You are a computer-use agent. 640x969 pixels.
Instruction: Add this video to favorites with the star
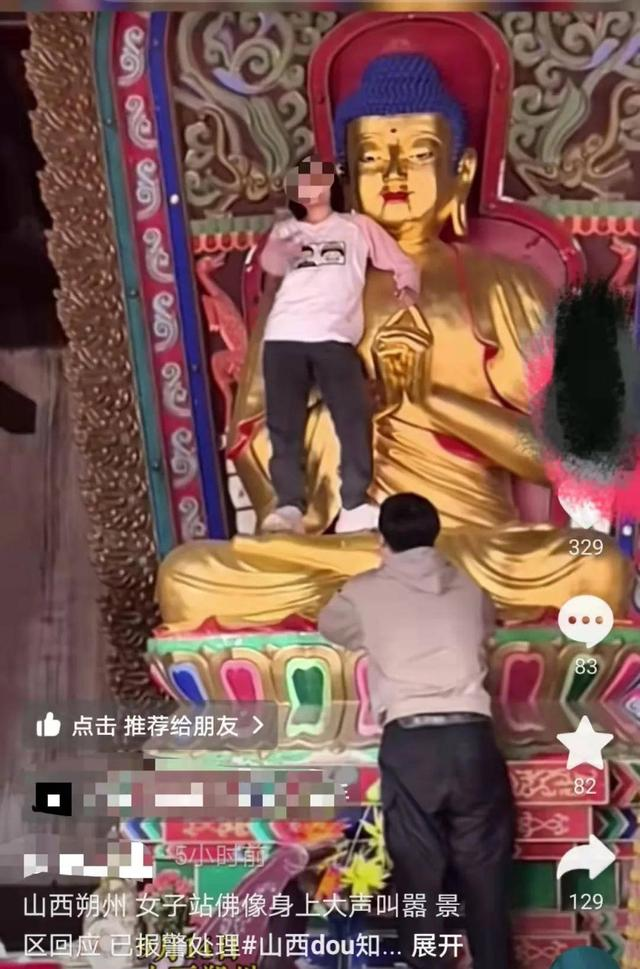coord(585,744)
